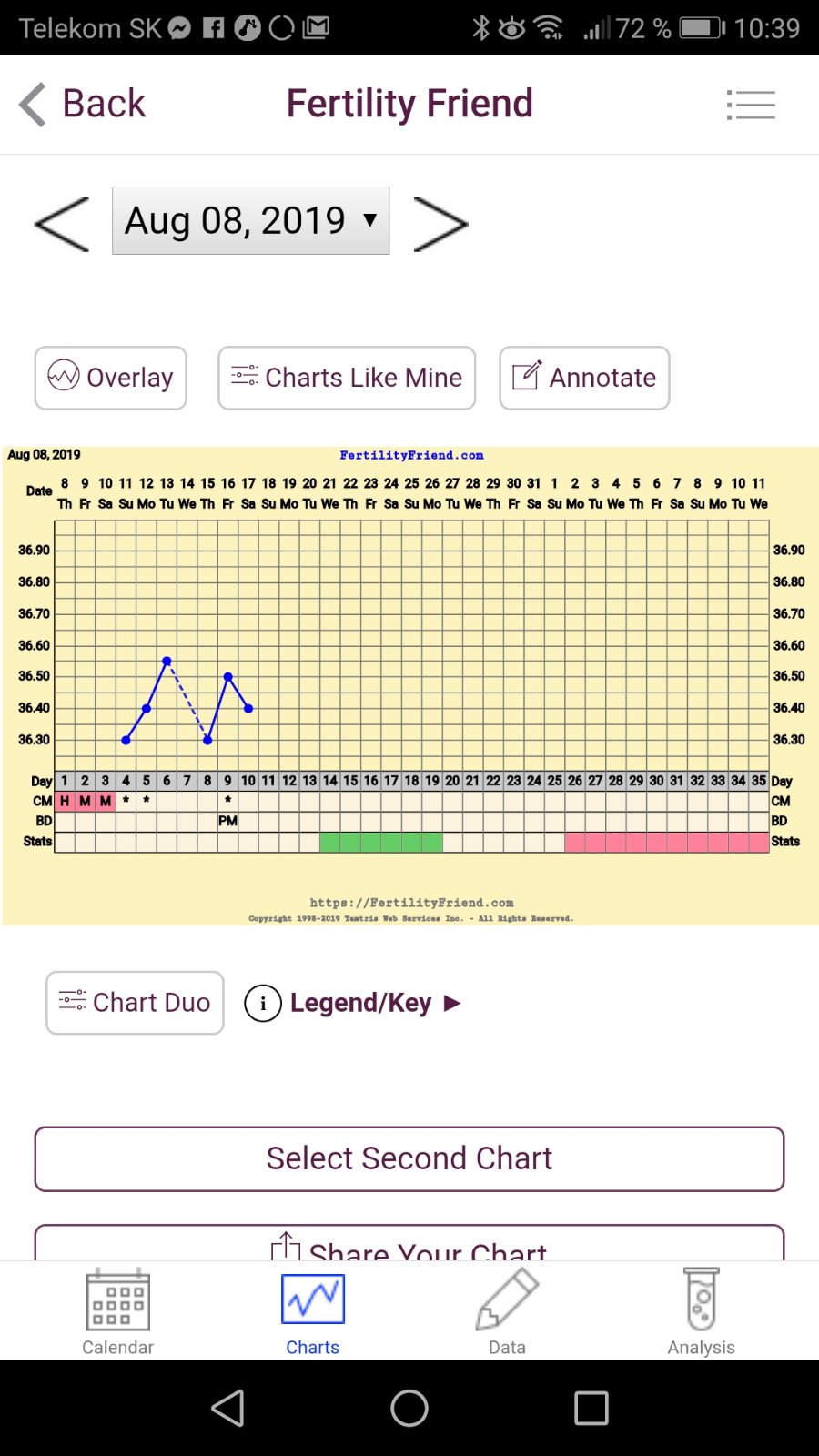Select a second chart
The height and width of the screenshot is (1456, 819).
409,1158
